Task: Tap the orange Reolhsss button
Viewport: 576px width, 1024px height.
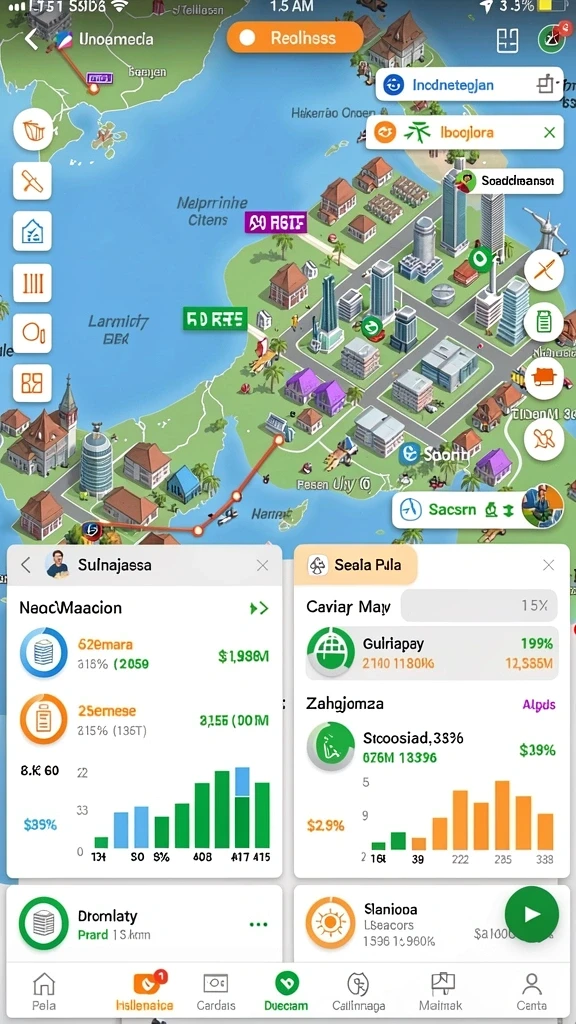Action: (x=295, y=38)
